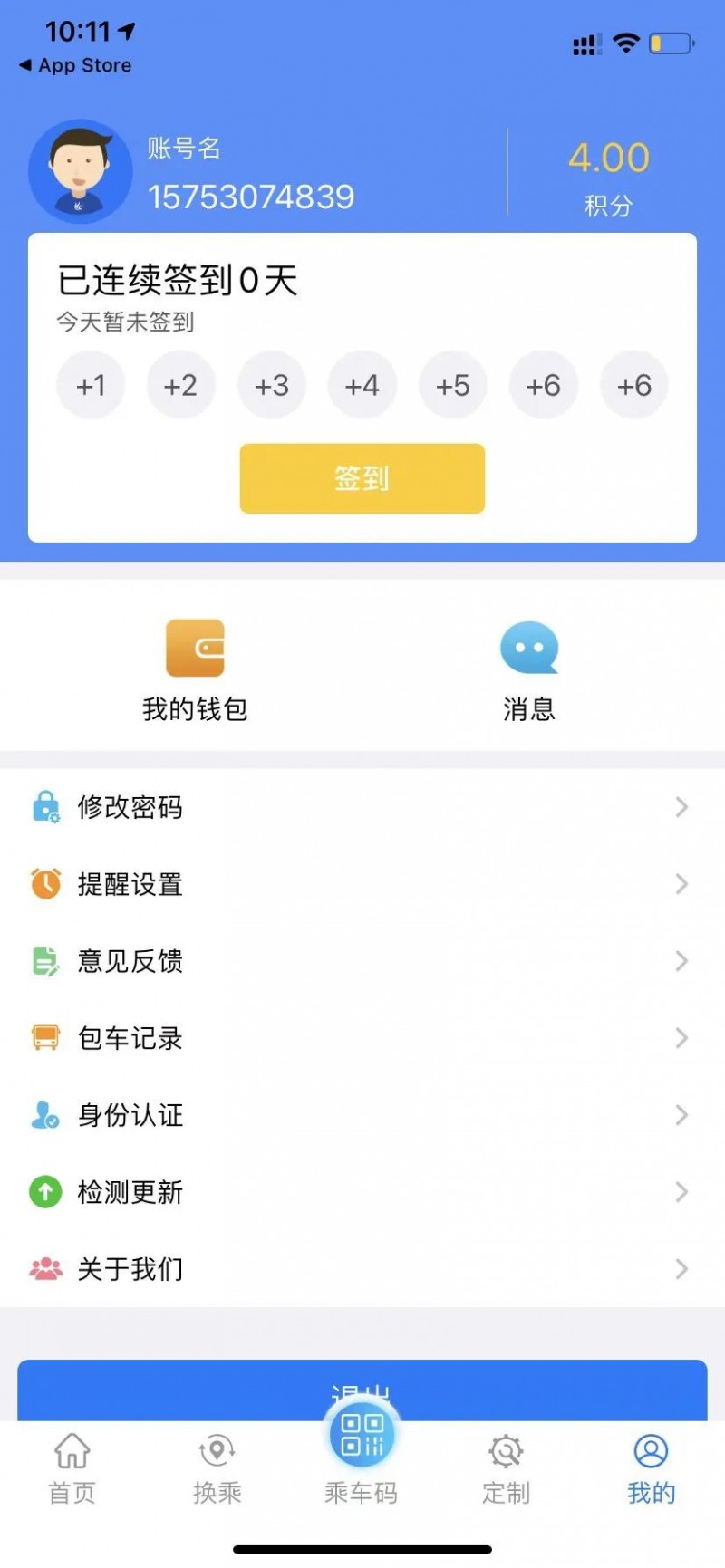
Task: Switch to the 首页 home tab
Action: tap(72, 1468)
